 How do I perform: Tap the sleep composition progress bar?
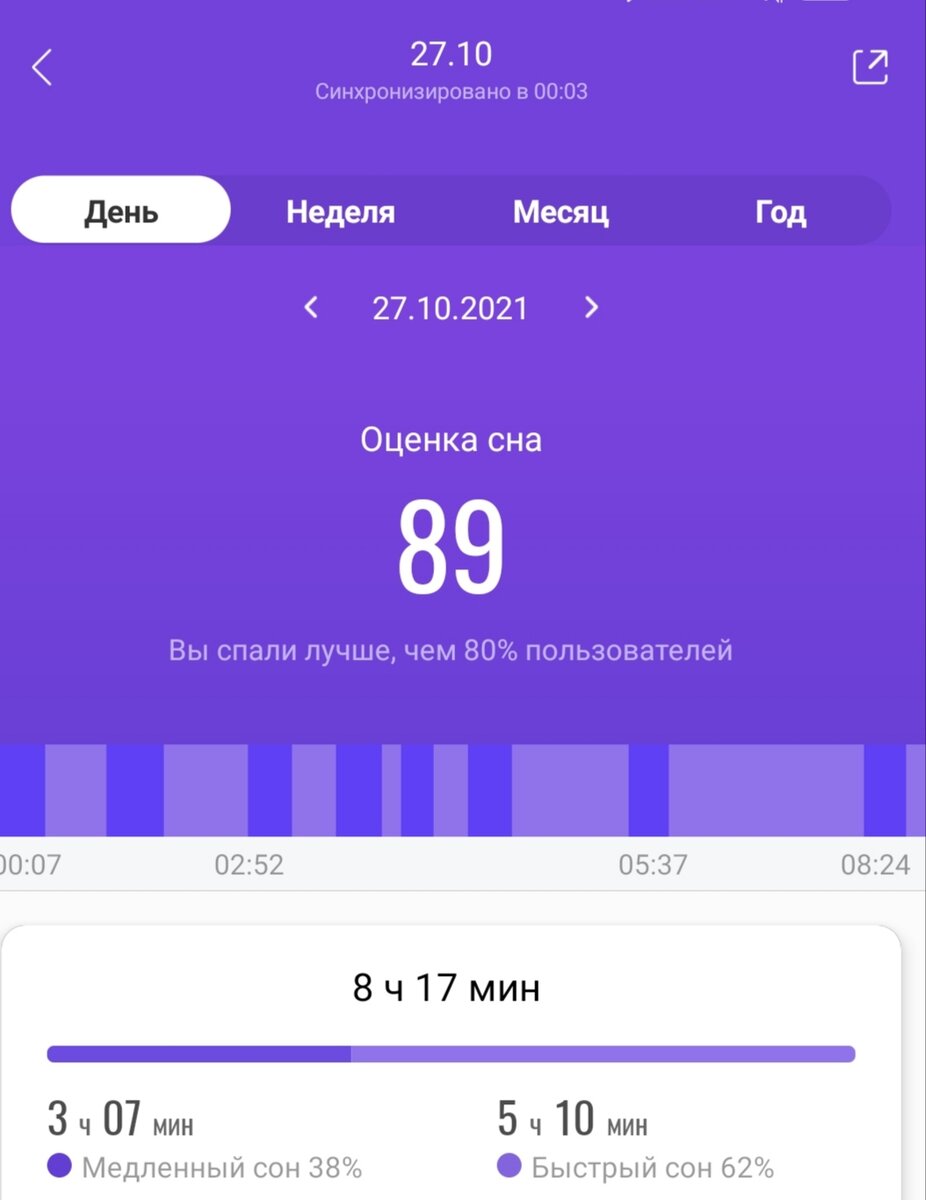[452, 1054]
